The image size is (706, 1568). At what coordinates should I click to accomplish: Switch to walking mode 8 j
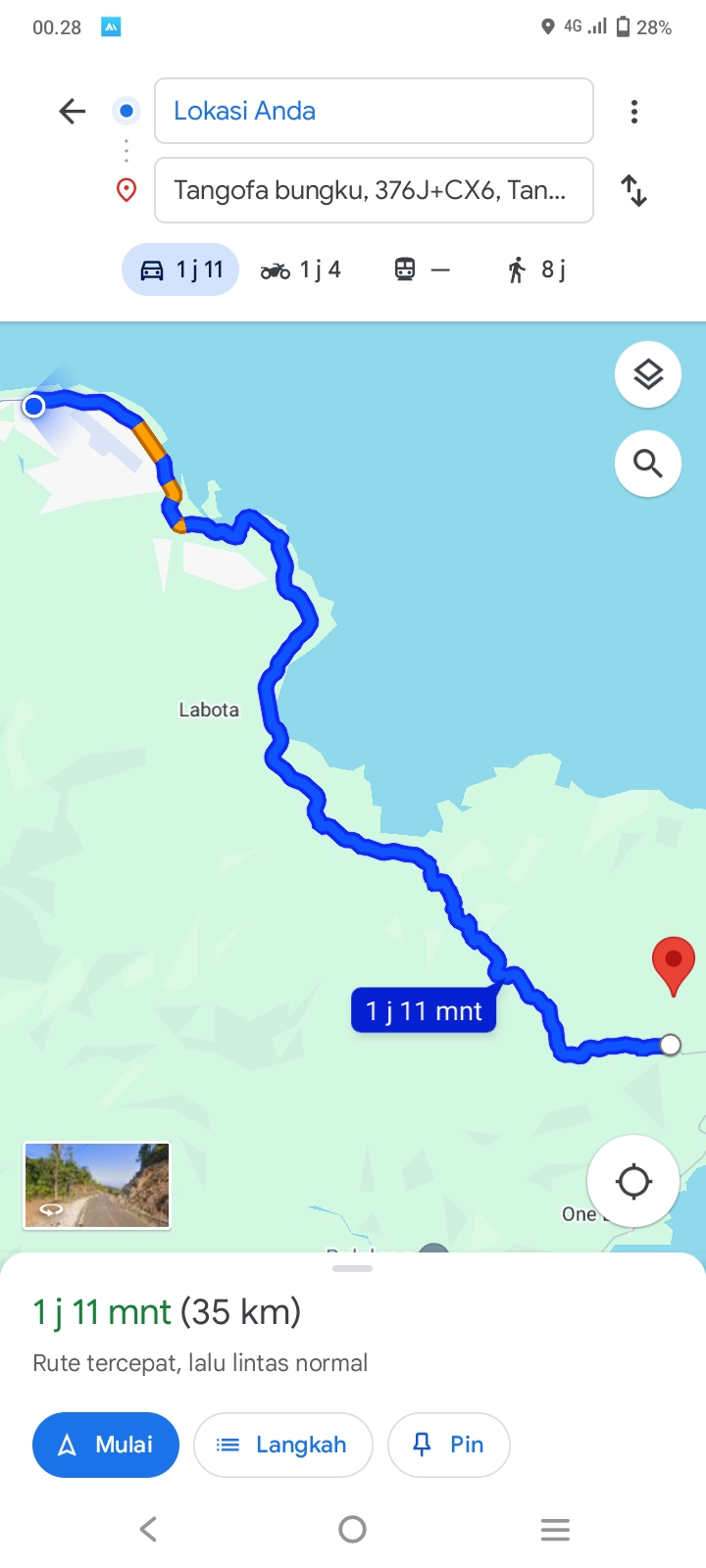point(536,269)
